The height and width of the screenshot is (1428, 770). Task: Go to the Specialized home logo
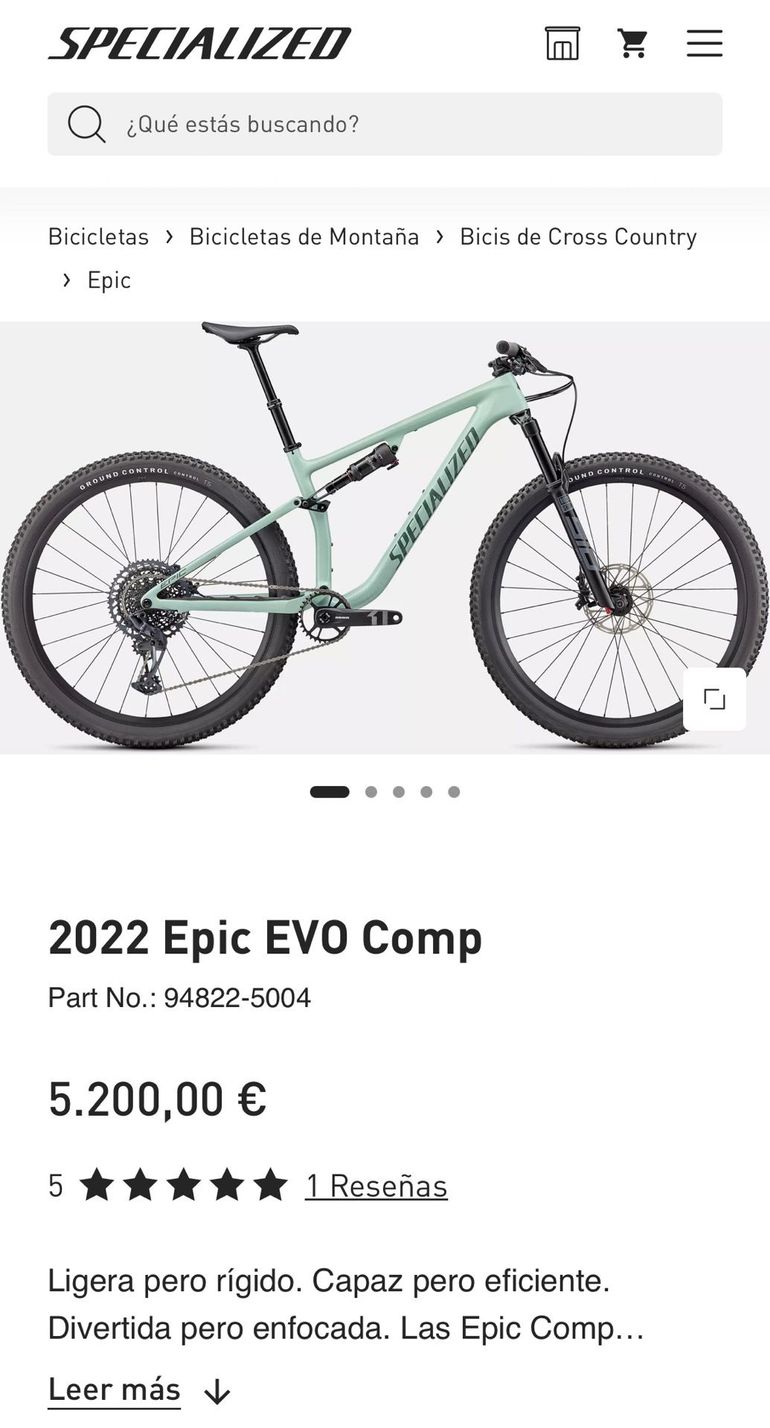[200, 43]
